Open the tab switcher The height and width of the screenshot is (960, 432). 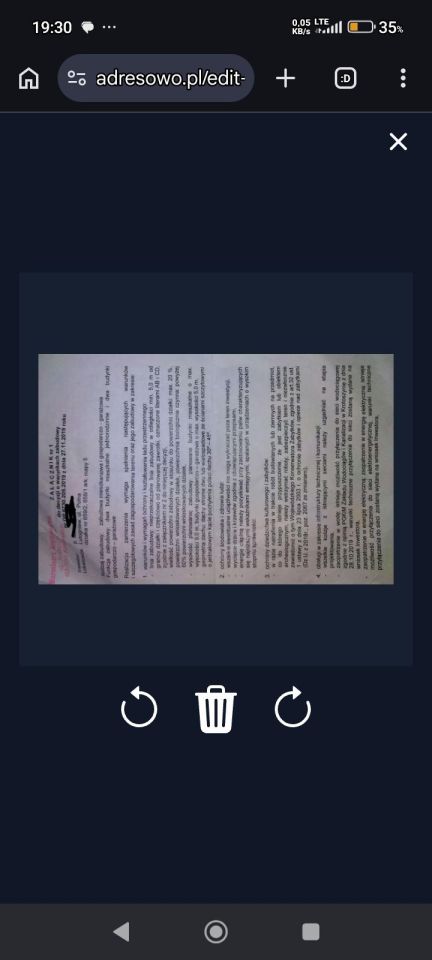(346, 78)
